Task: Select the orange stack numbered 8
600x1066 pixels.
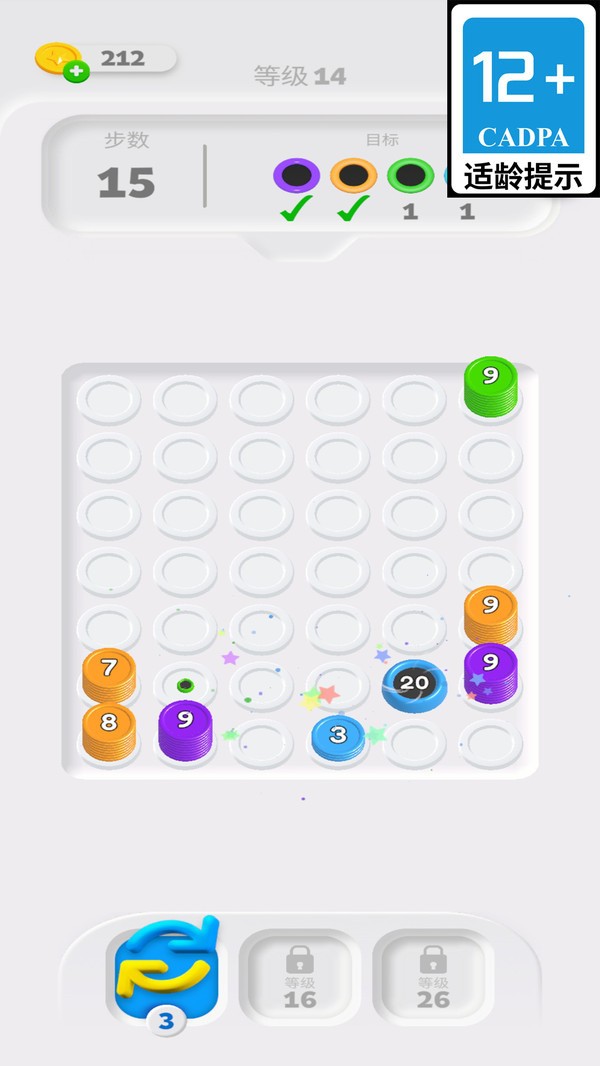Action: (109, 731)
